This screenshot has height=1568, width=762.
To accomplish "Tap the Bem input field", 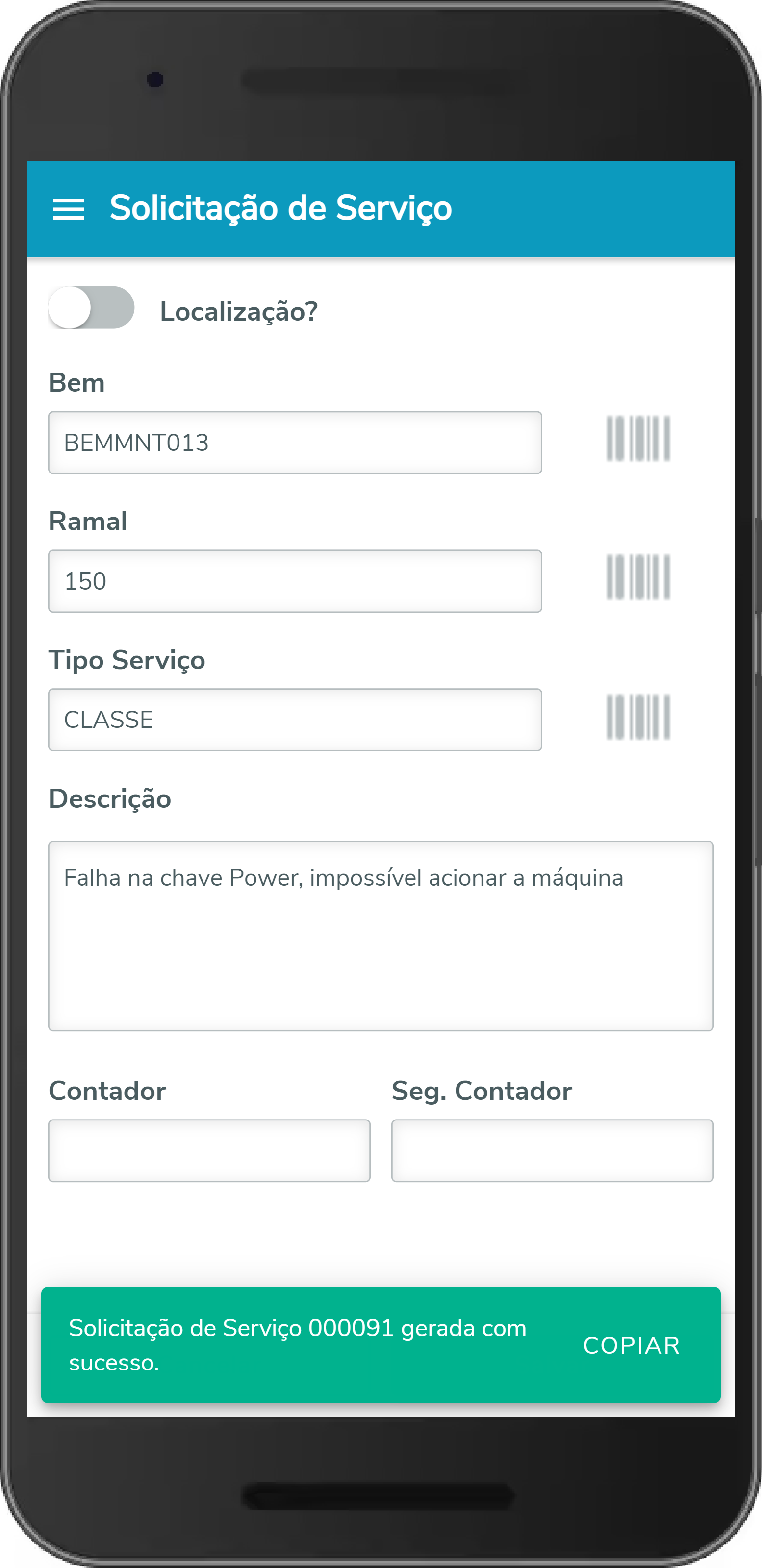I will (295, 443).
